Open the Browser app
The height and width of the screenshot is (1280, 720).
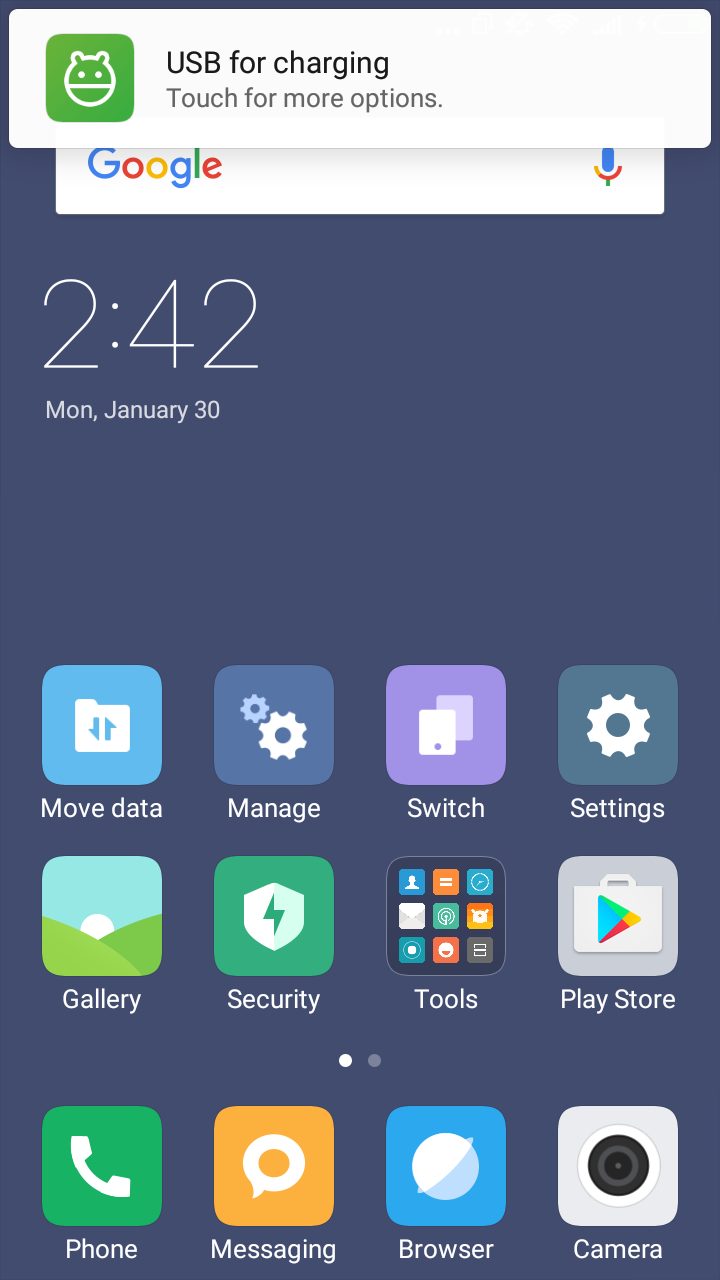click(x=446, y=1166)
